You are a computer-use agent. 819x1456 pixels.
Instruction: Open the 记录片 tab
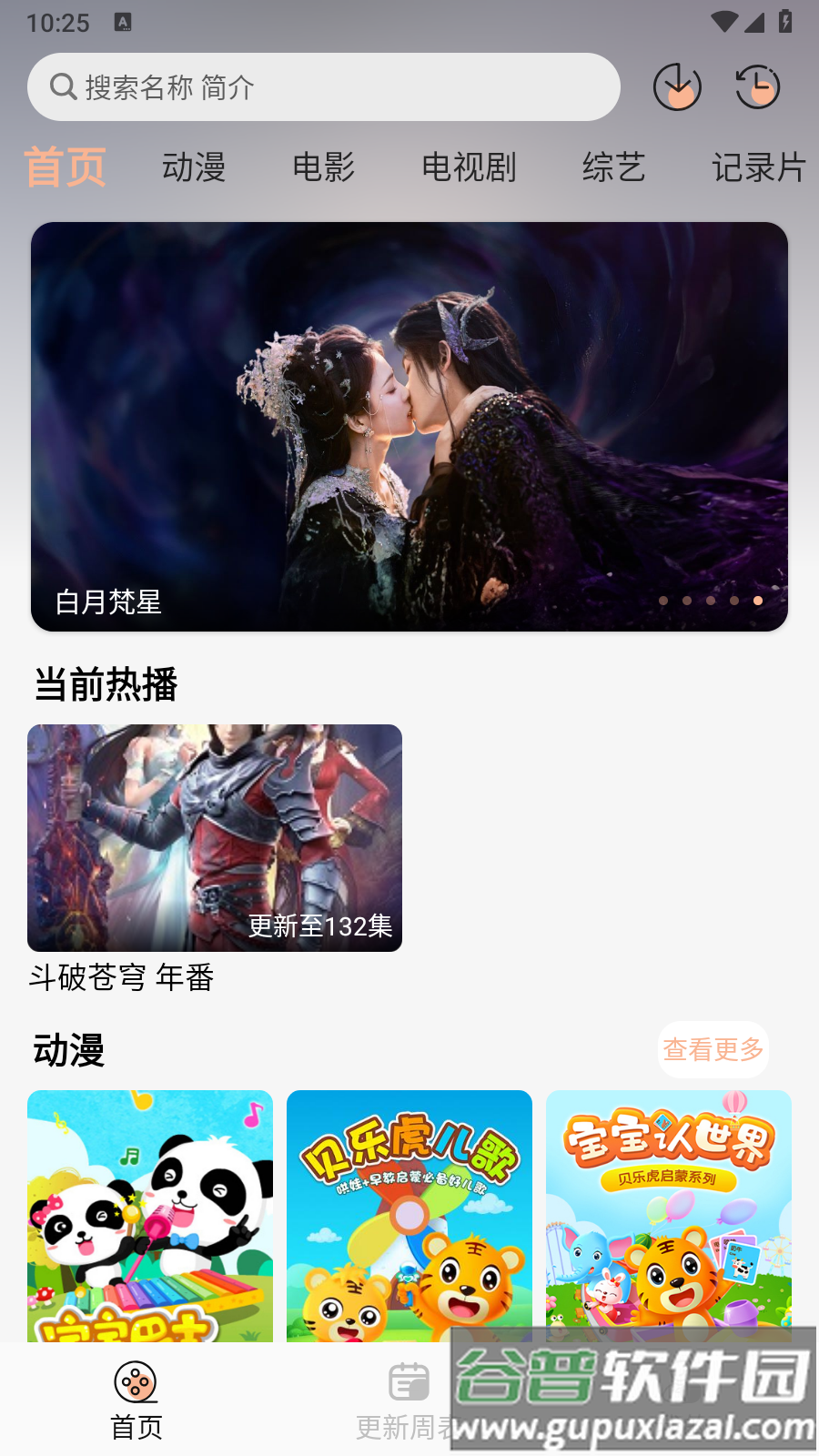758,167
